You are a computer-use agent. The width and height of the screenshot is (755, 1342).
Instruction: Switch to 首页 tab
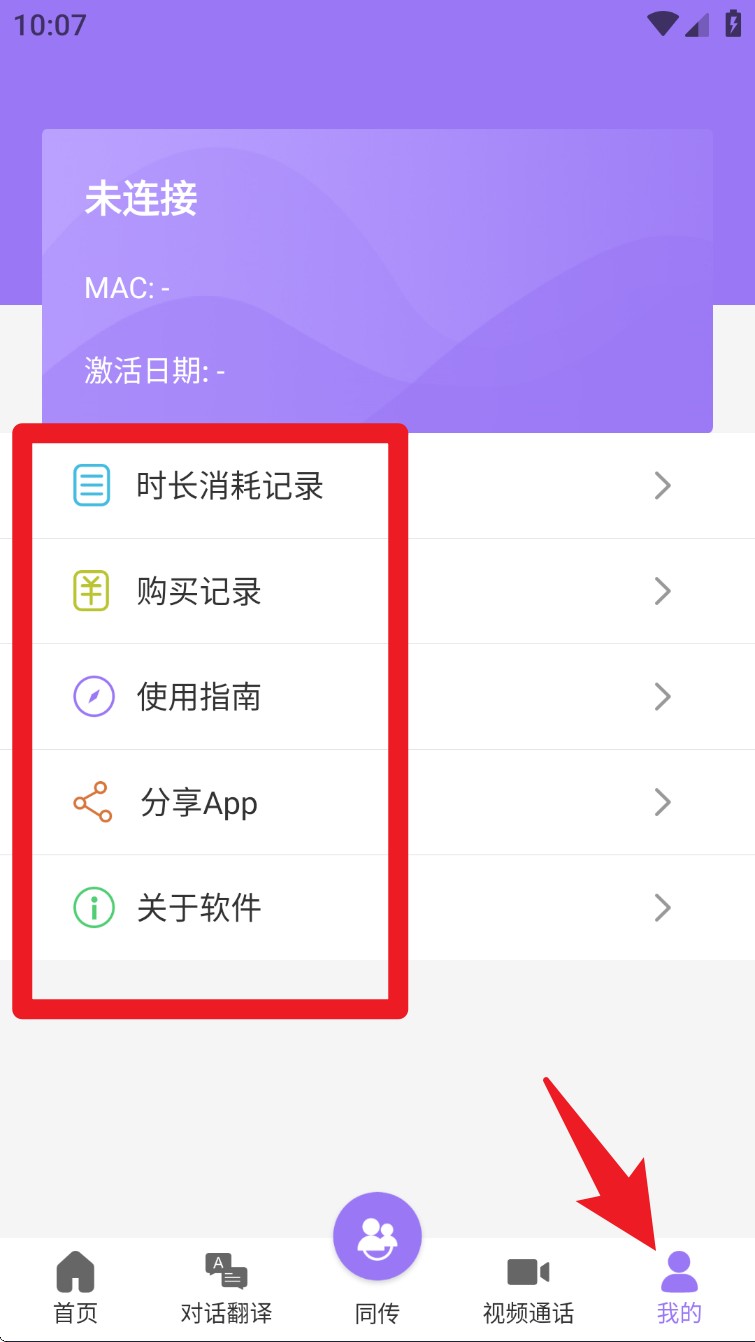pyautogui.click(x=76, y=1286)
